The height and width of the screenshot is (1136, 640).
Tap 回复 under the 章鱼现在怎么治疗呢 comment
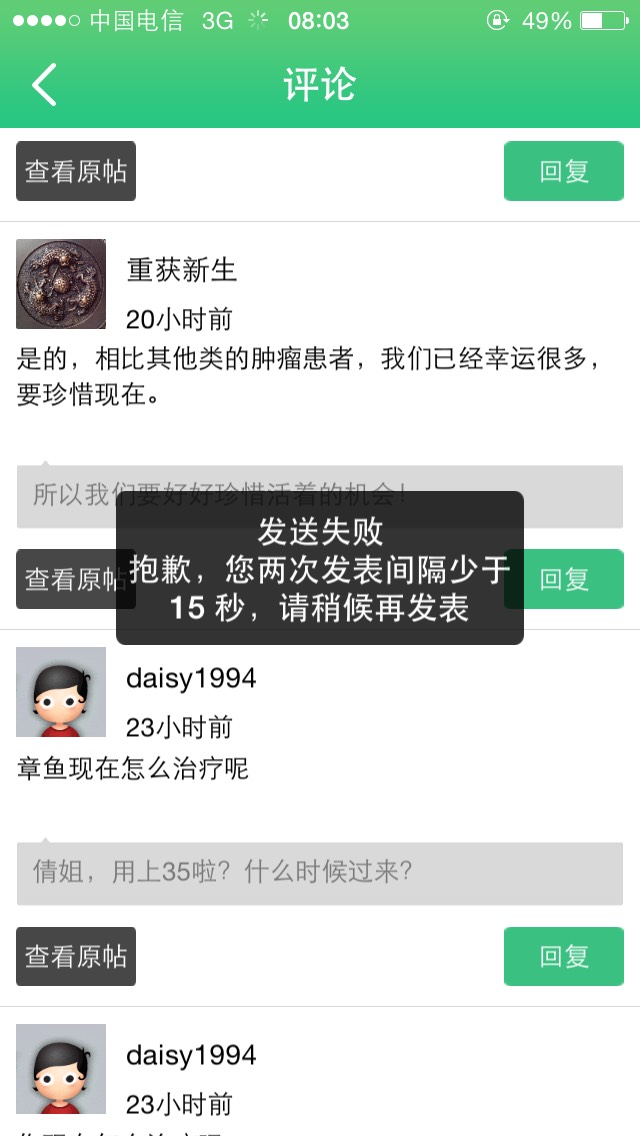563,956
